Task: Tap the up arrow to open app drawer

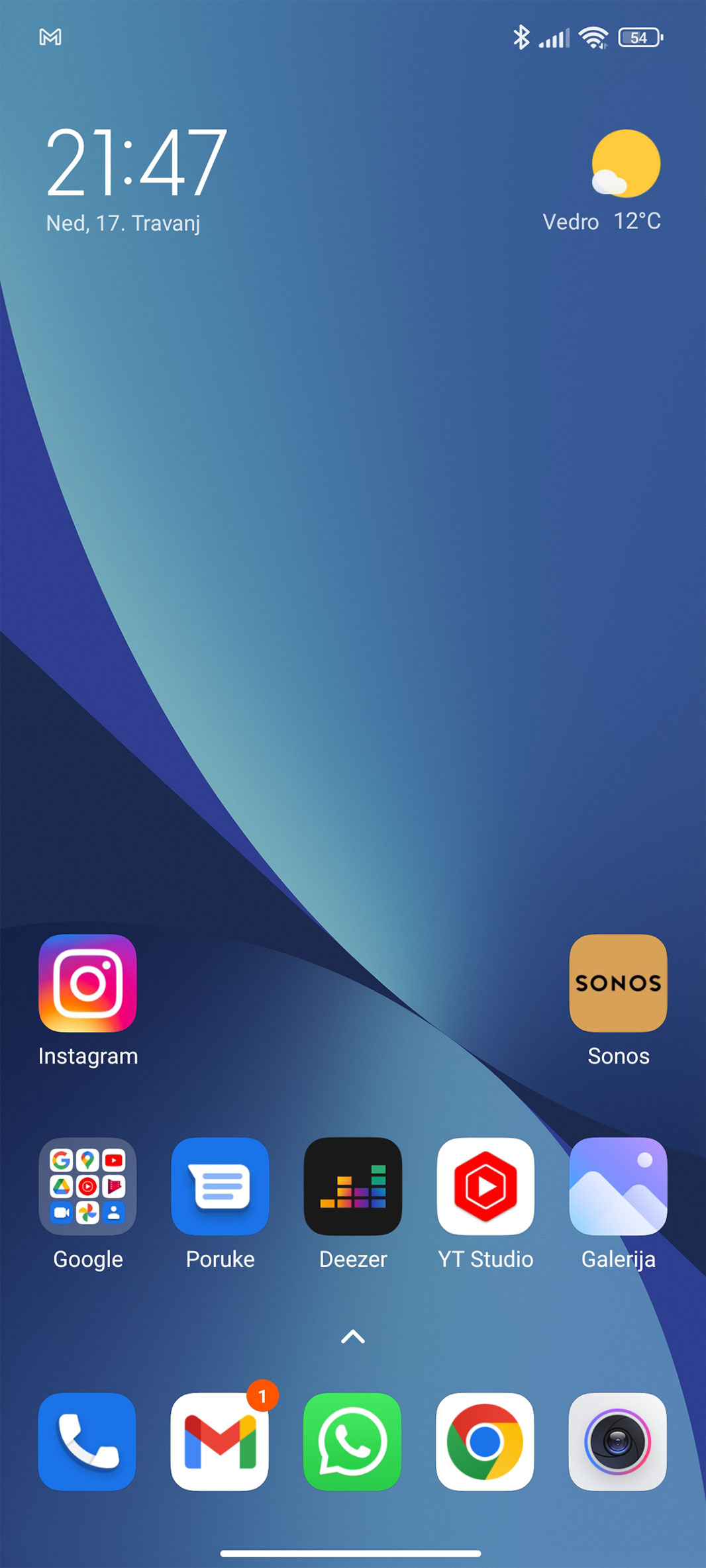Action: point(352,1337)
